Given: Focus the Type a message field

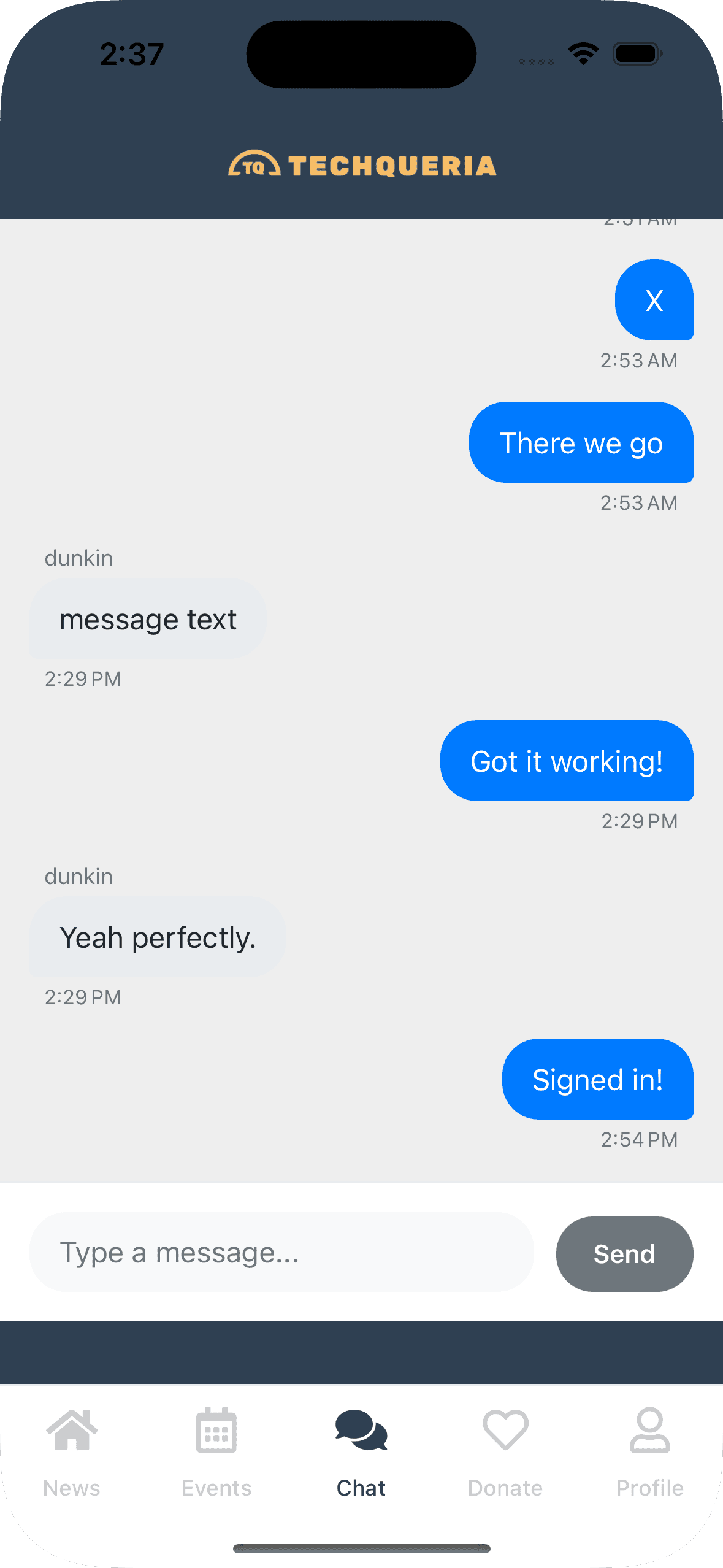Looking at the screenshot, I should 281,1253.
